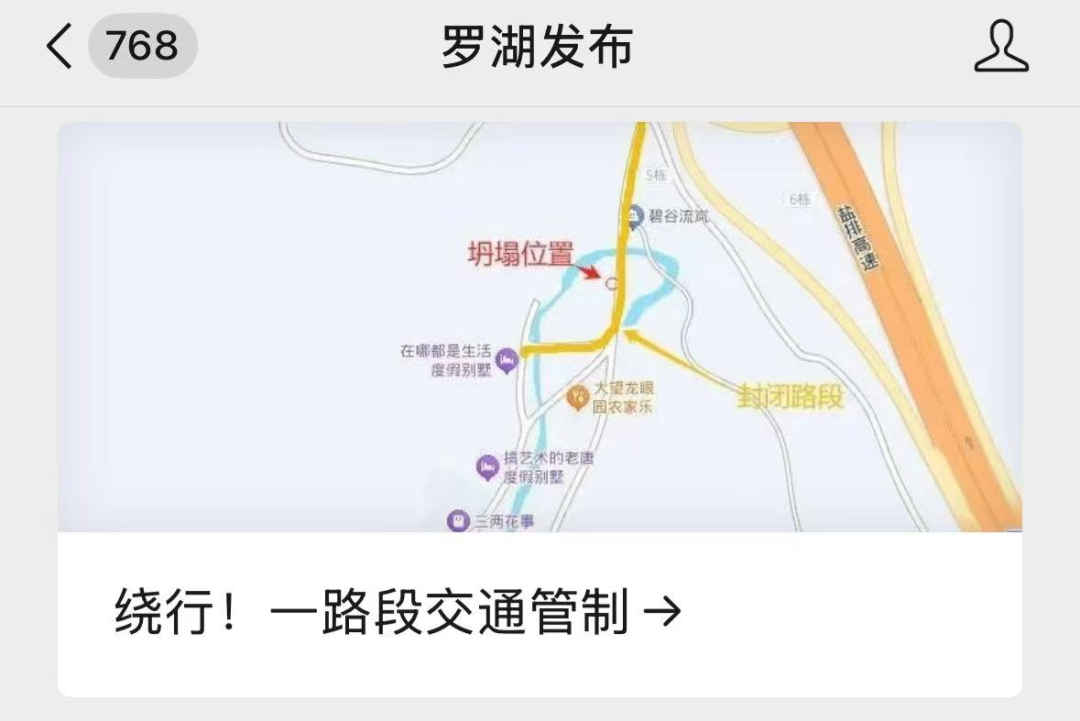Open 罗湖发布 account profile
1080x721 pixels.
[x=1001, y=47]
